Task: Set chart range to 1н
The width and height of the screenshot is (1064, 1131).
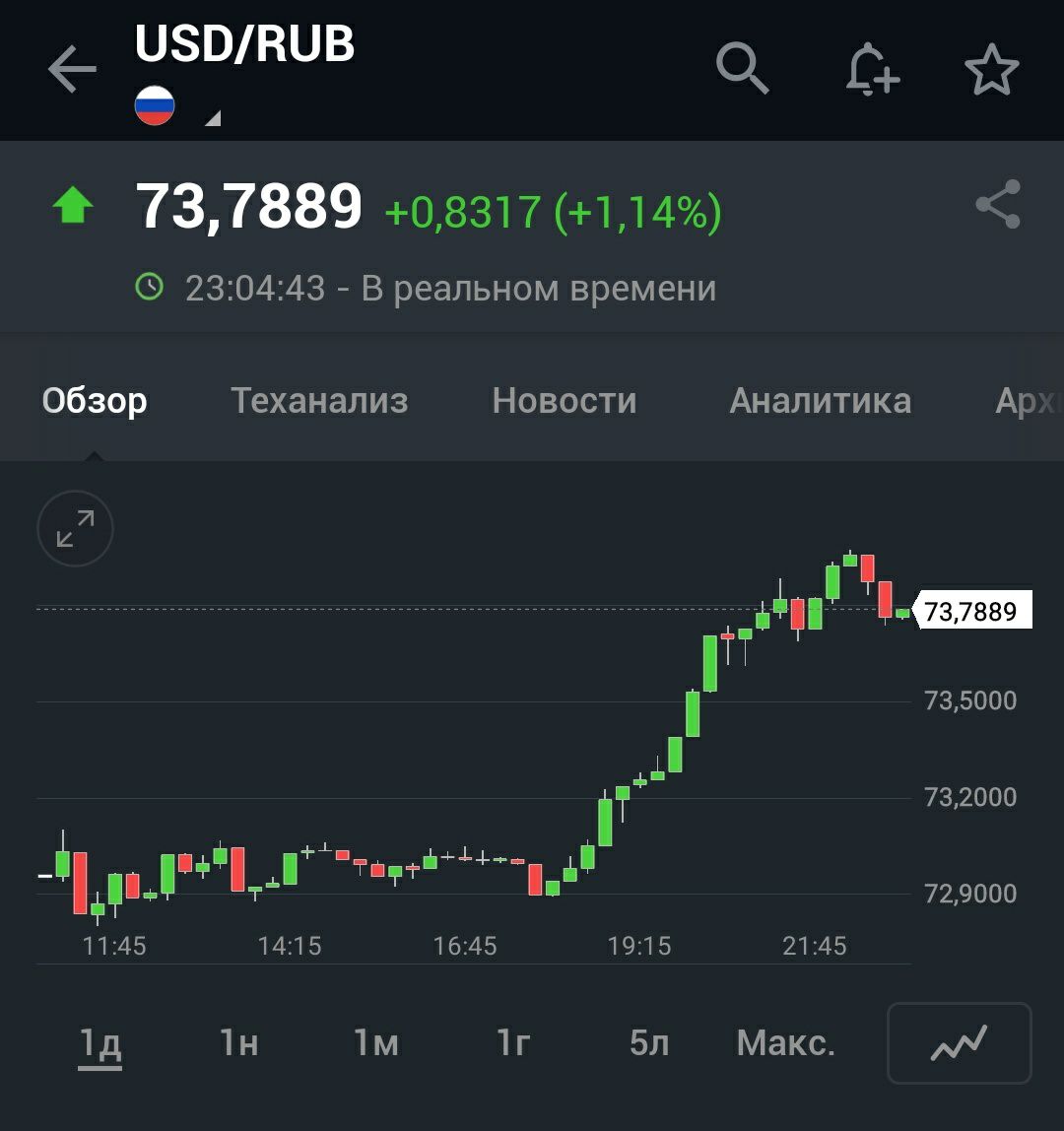Action: [x=238, y=1043]
